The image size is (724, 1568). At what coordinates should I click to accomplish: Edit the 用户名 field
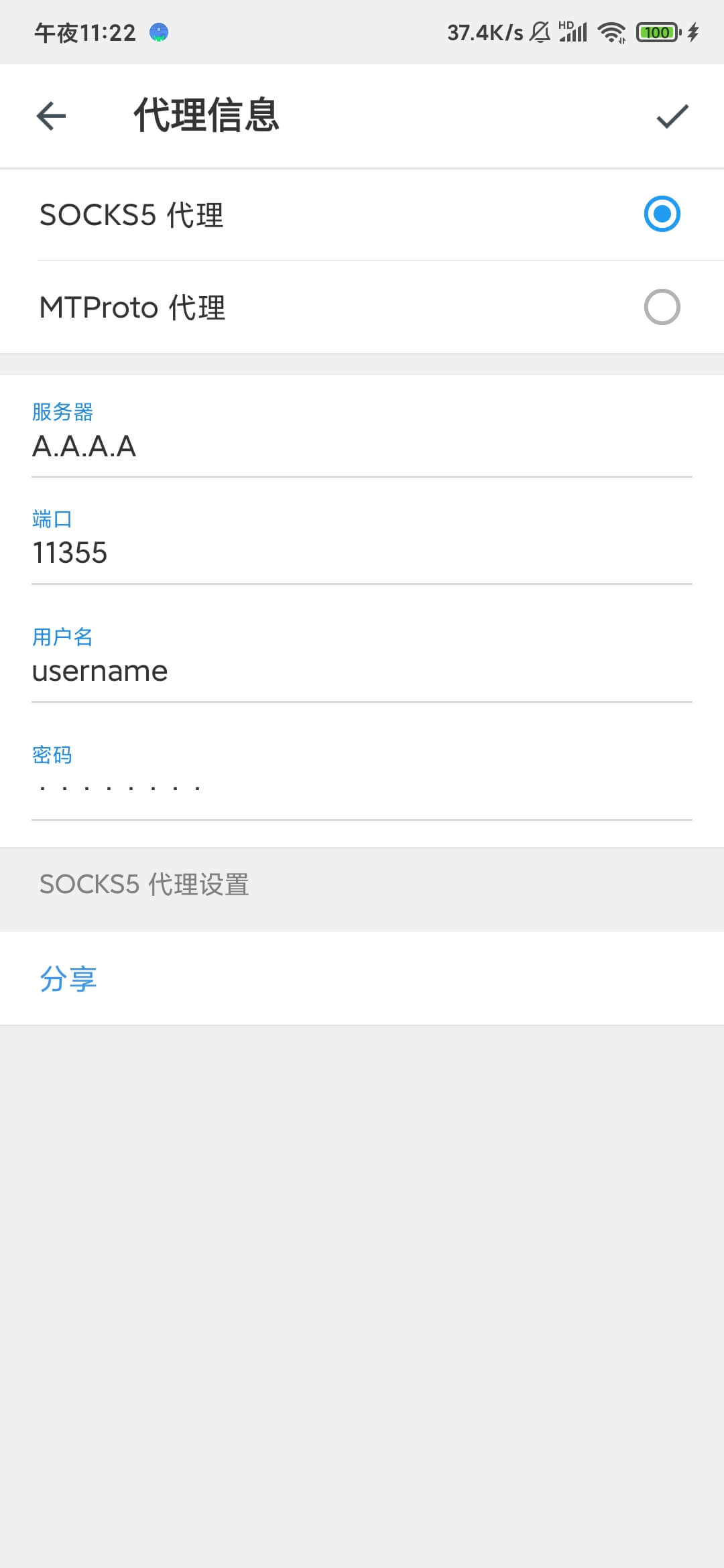point(362,671)
